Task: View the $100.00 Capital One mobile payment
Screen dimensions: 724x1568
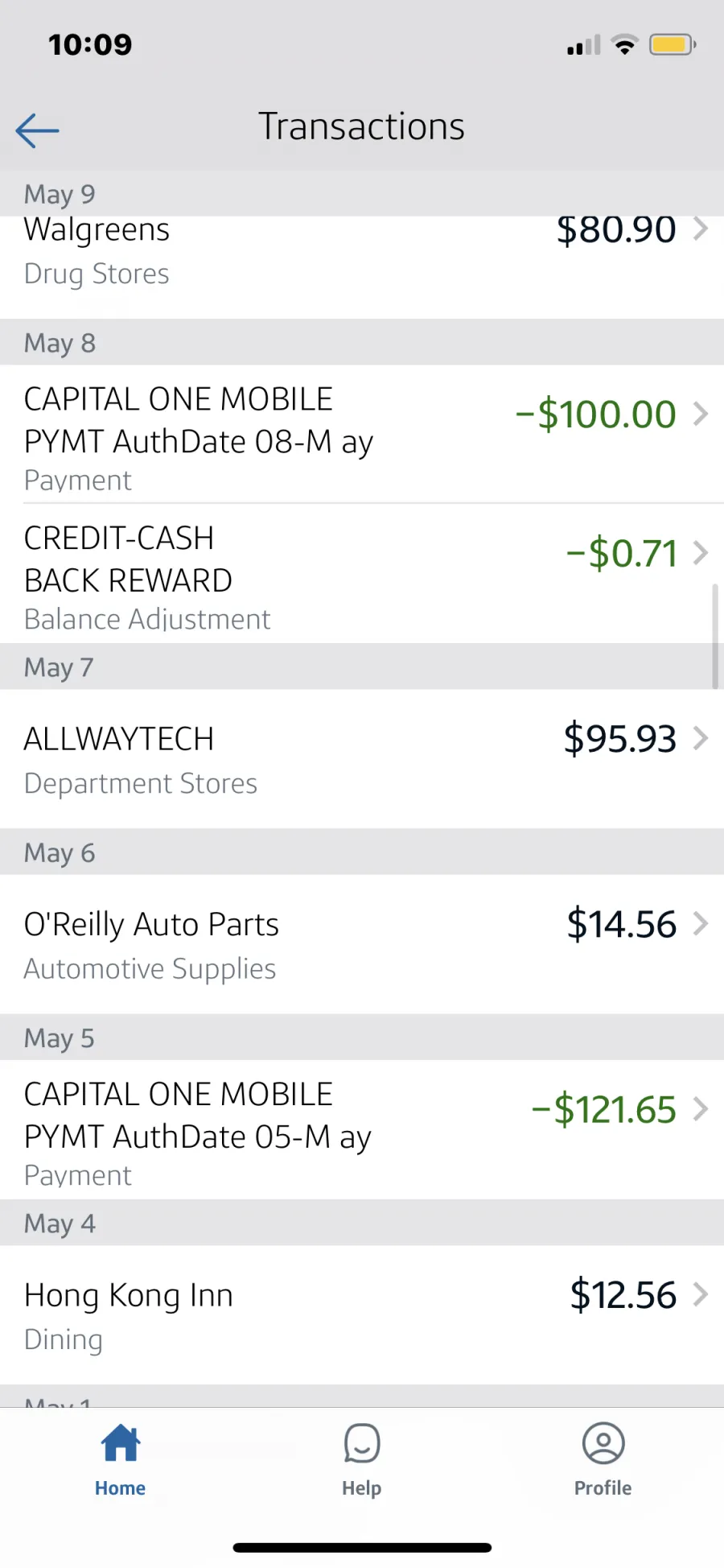Action: tap(362, 434)
